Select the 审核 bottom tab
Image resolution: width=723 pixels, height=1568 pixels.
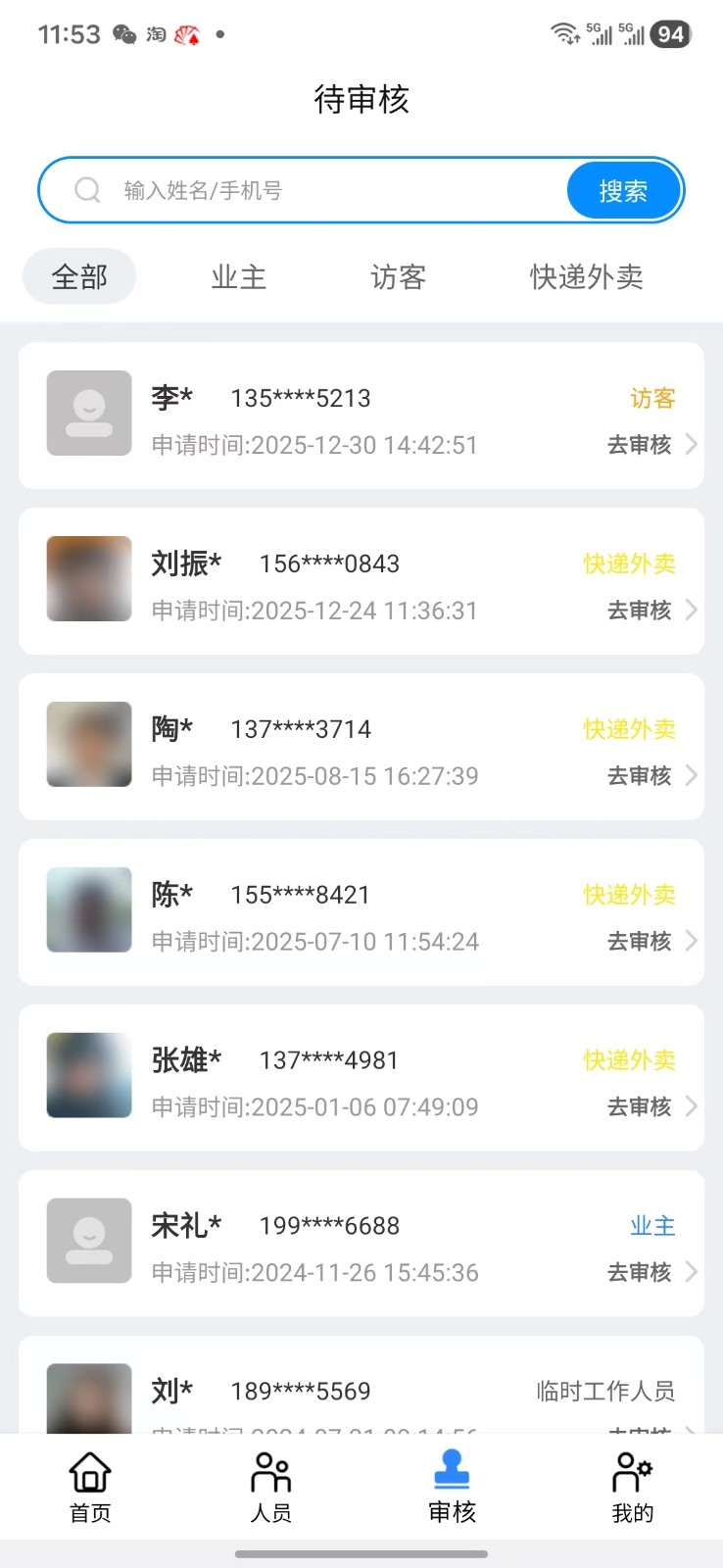[x=452, y=1487]
